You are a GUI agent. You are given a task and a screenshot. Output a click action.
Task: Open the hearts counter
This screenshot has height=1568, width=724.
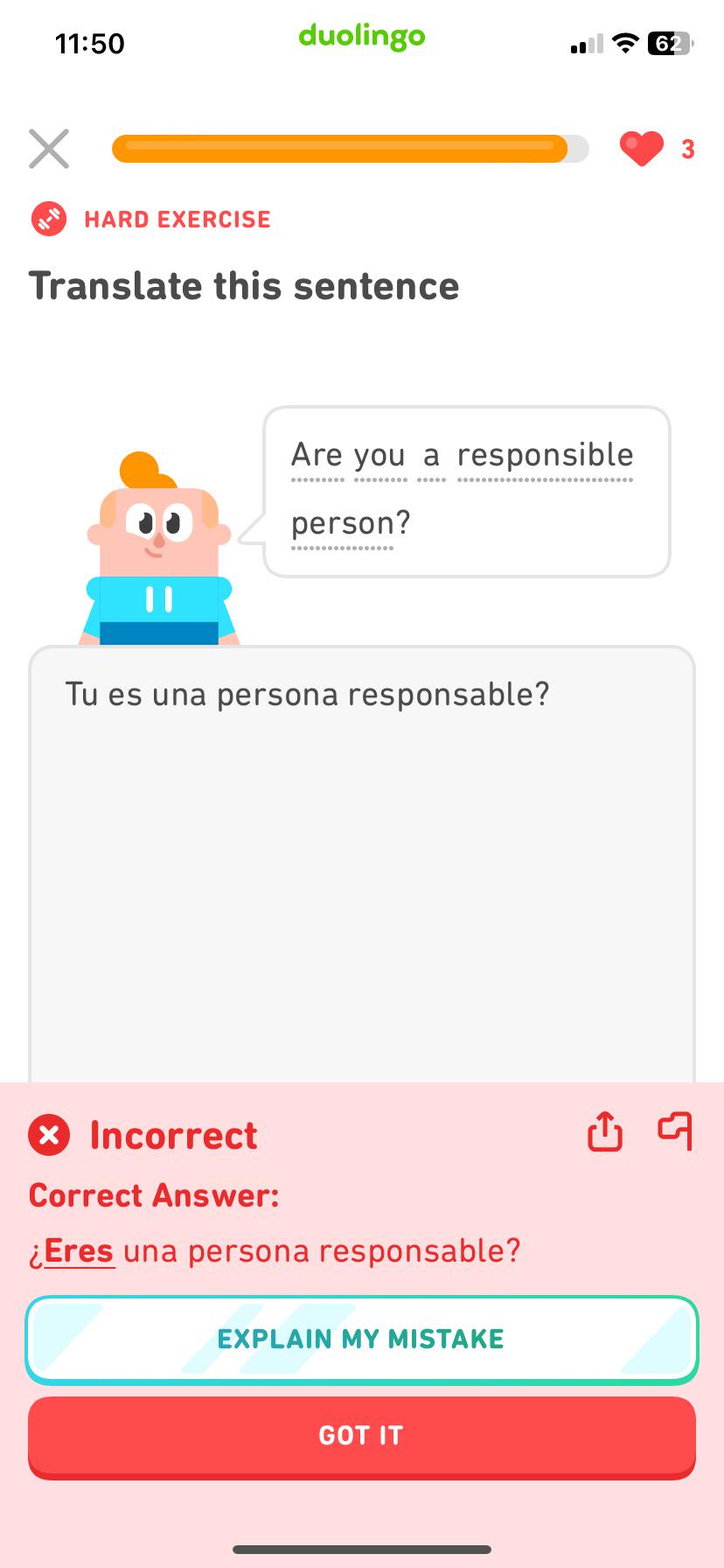(x=658, y=149)
